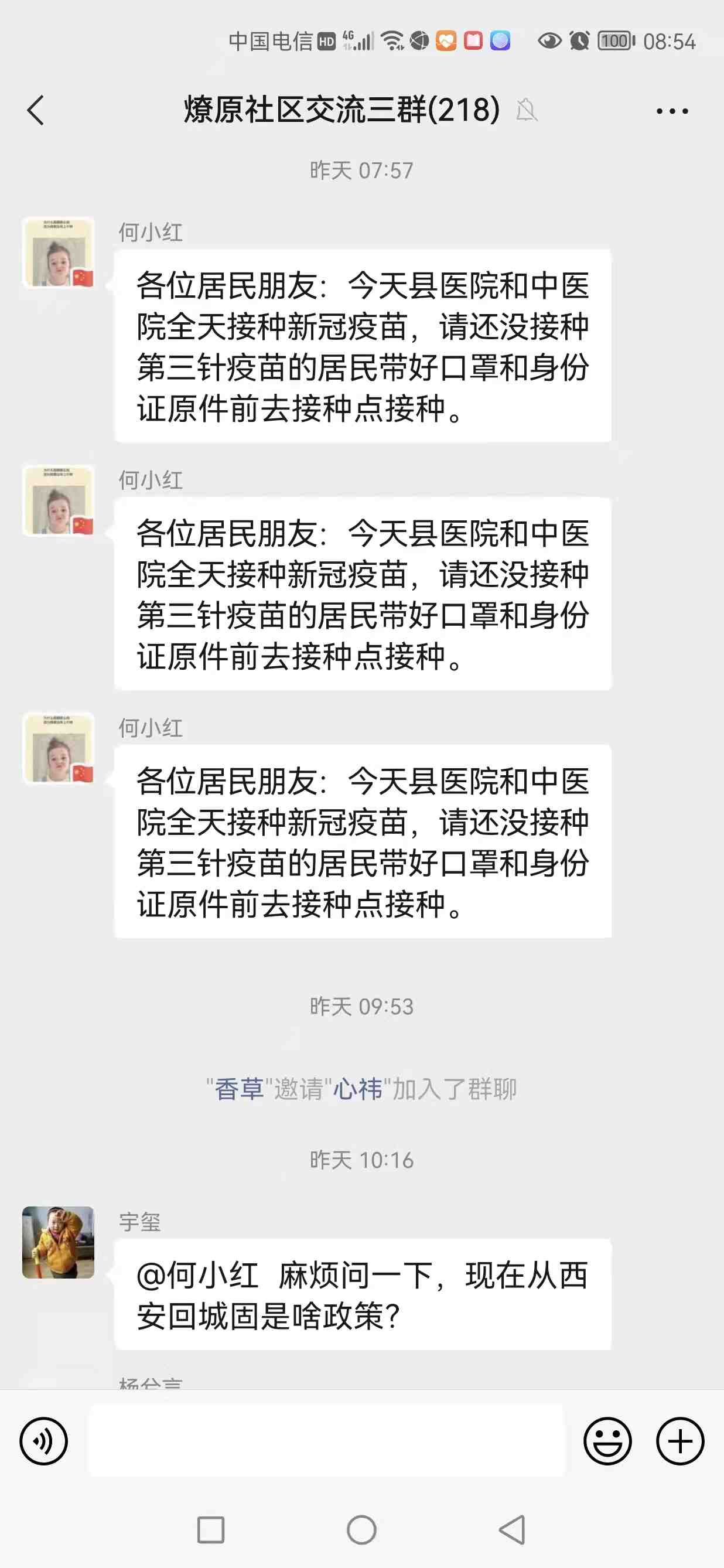Open the plus attachment menu
This screenshot has height=1568, width=724.
pyautogui.click(x=679, y=1441)
